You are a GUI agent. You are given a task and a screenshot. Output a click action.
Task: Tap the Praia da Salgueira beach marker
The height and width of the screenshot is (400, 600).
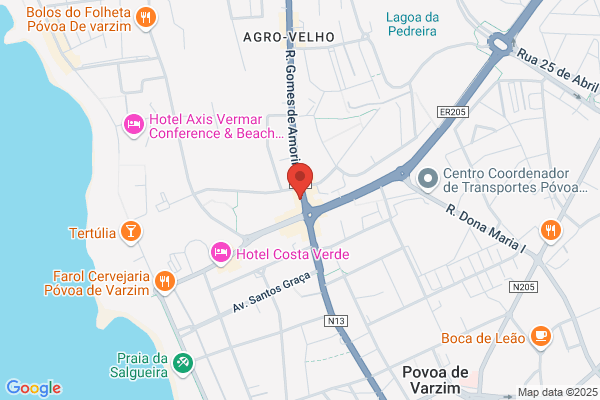click(183, 364)
